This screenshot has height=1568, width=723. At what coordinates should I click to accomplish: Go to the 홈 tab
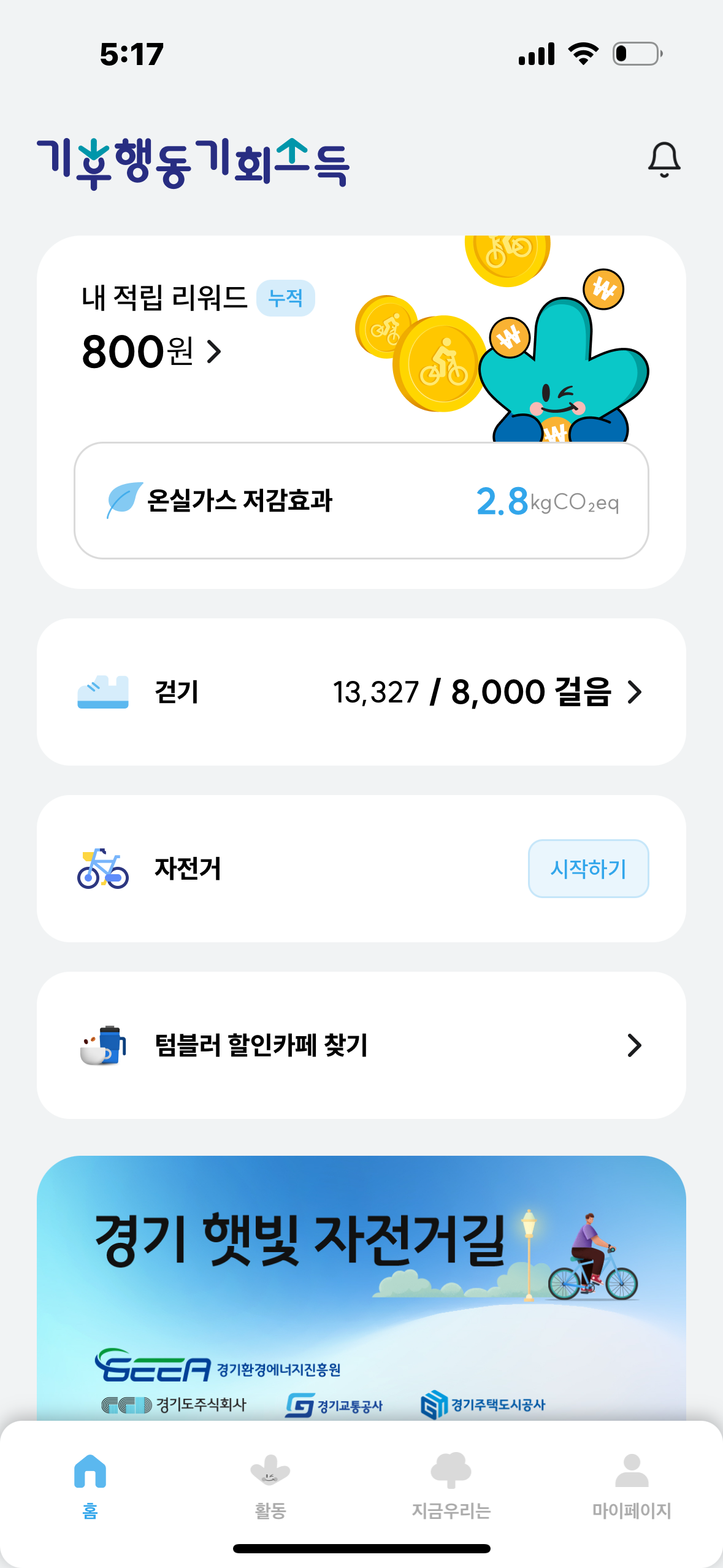pyautogui.click(x=90, y=1483)
